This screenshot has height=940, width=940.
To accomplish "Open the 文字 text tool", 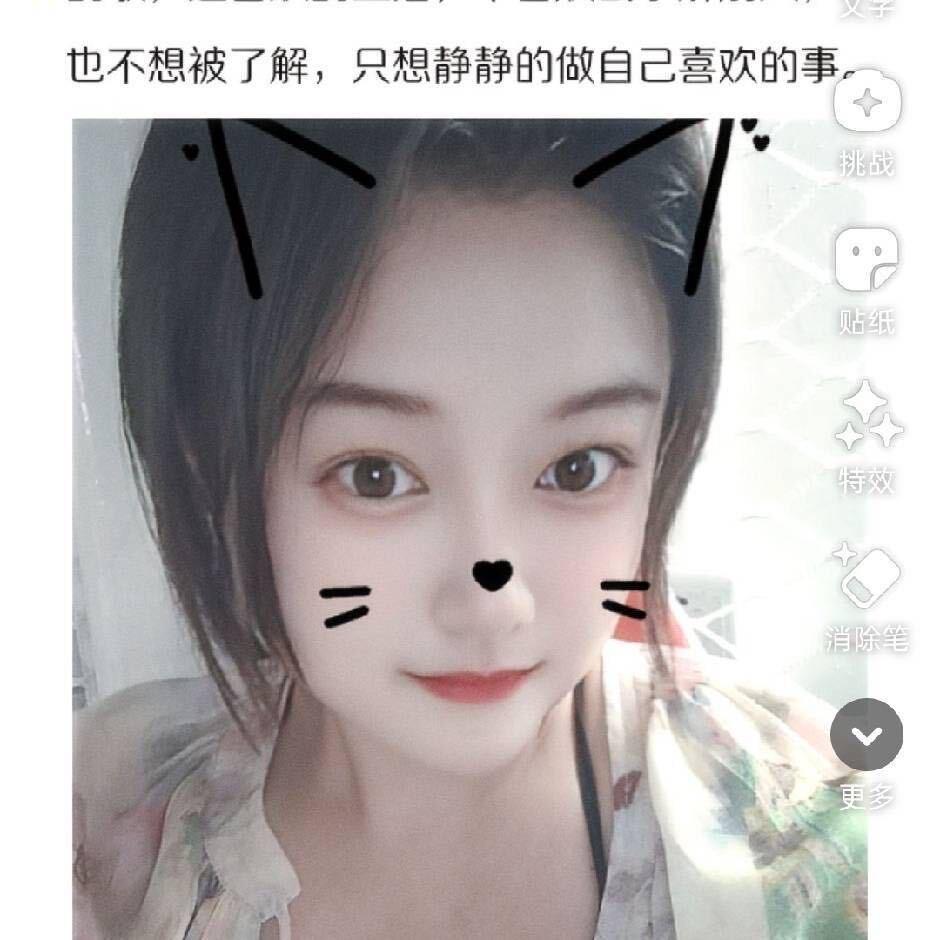I will (x=867, y=7).
